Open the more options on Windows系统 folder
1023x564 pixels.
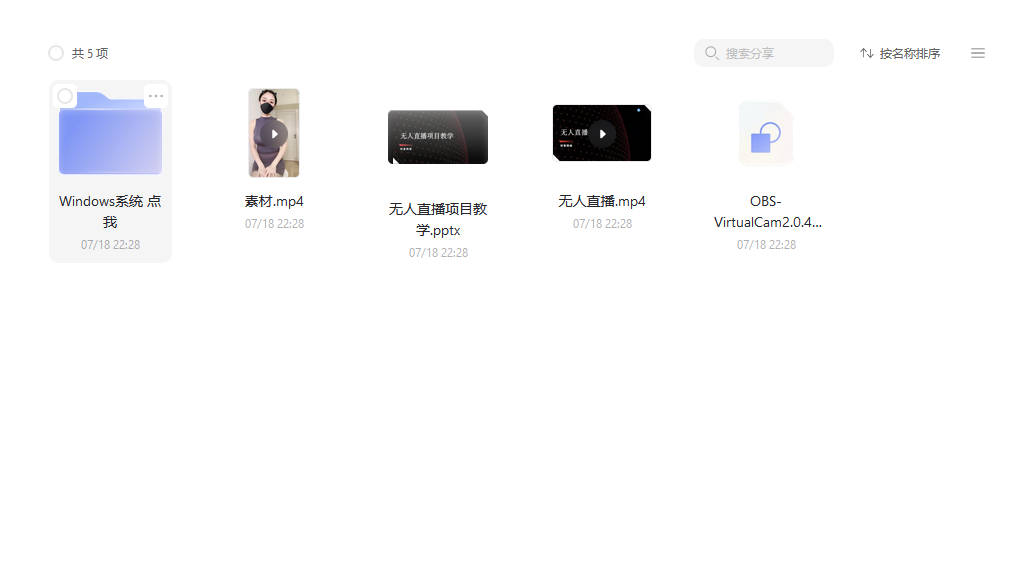(x=155, y=96)
